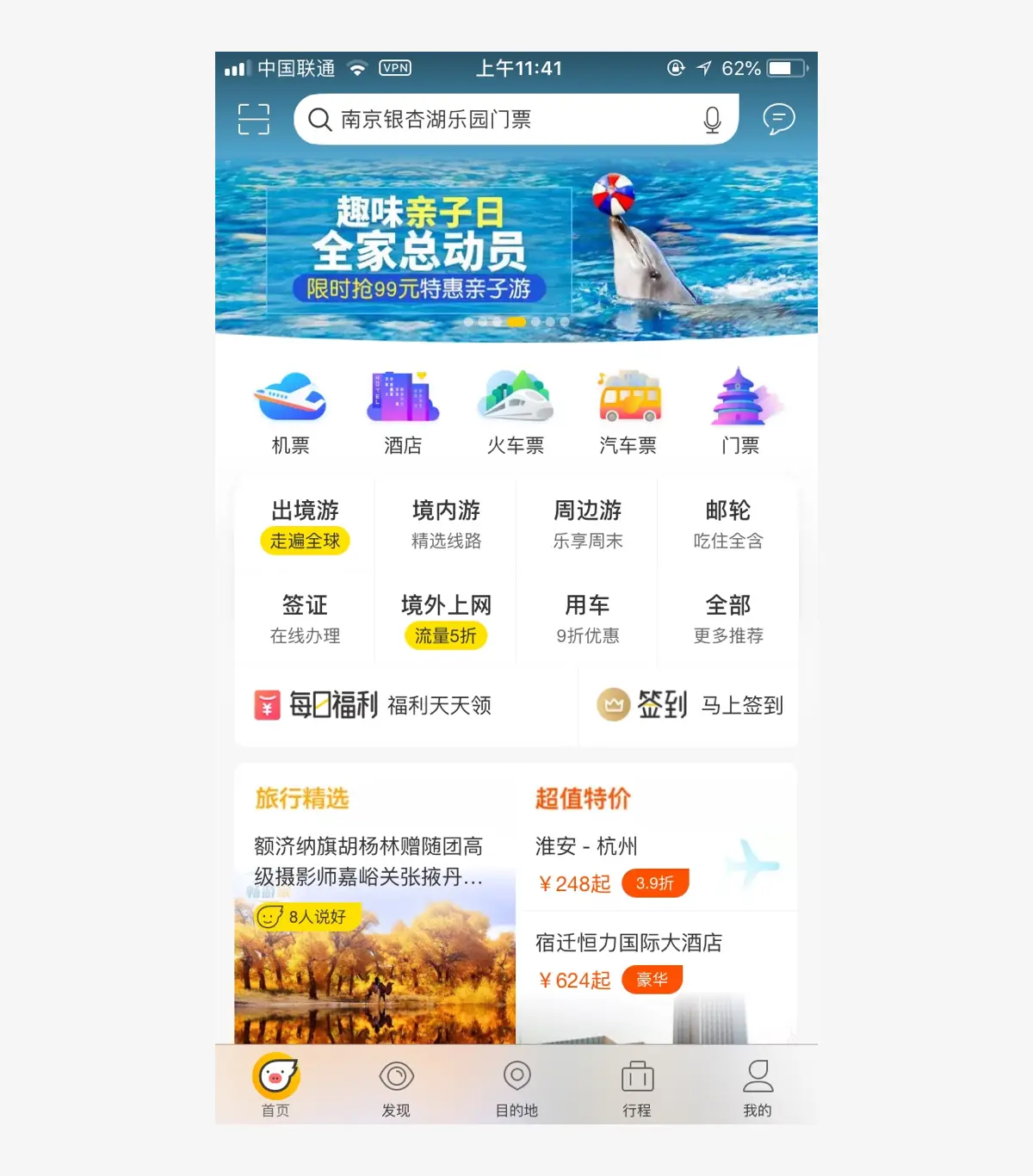1033x1176 pixels.
Task: Open the 淮安 - 杭州 flight deal
Action: click(654, 865)
